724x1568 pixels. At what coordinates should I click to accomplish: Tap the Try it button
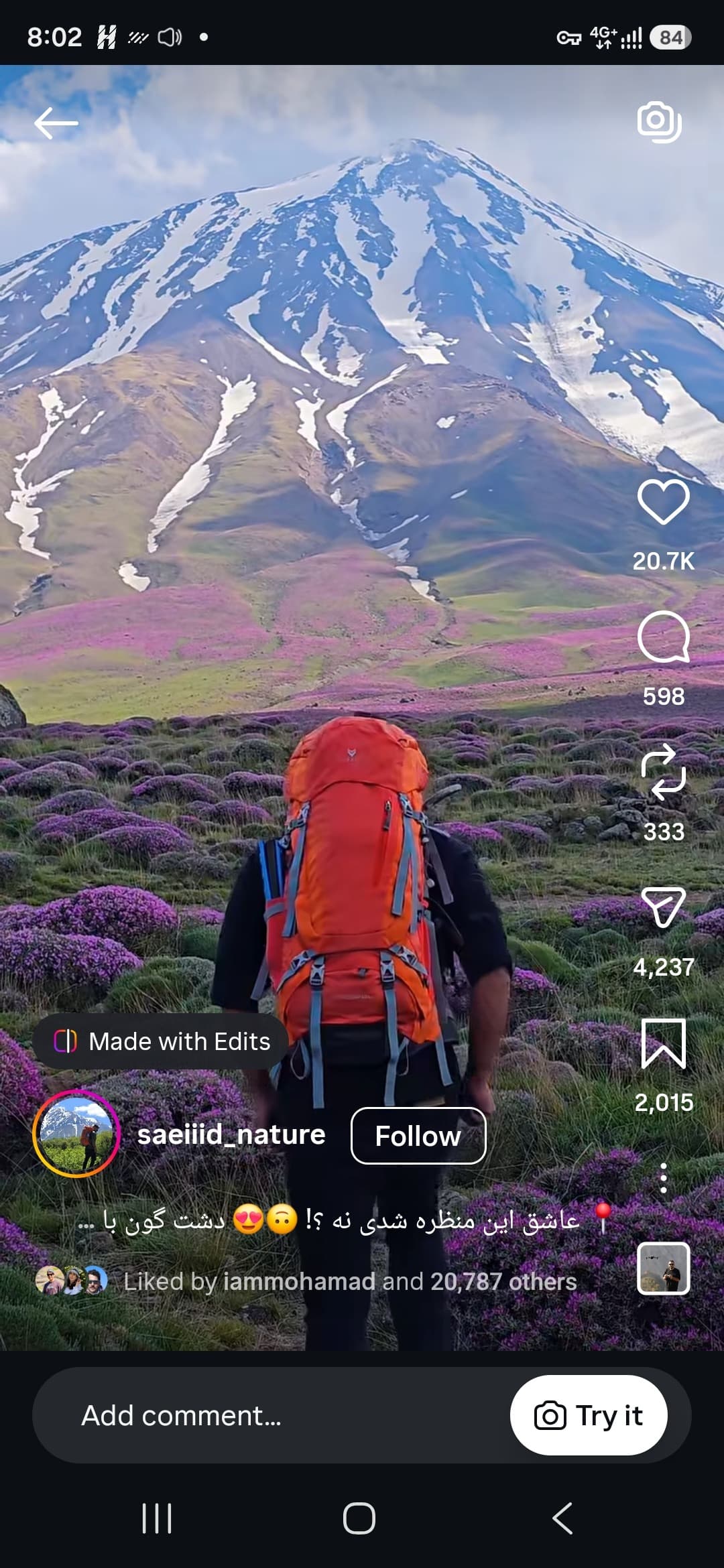[589, 1416]
